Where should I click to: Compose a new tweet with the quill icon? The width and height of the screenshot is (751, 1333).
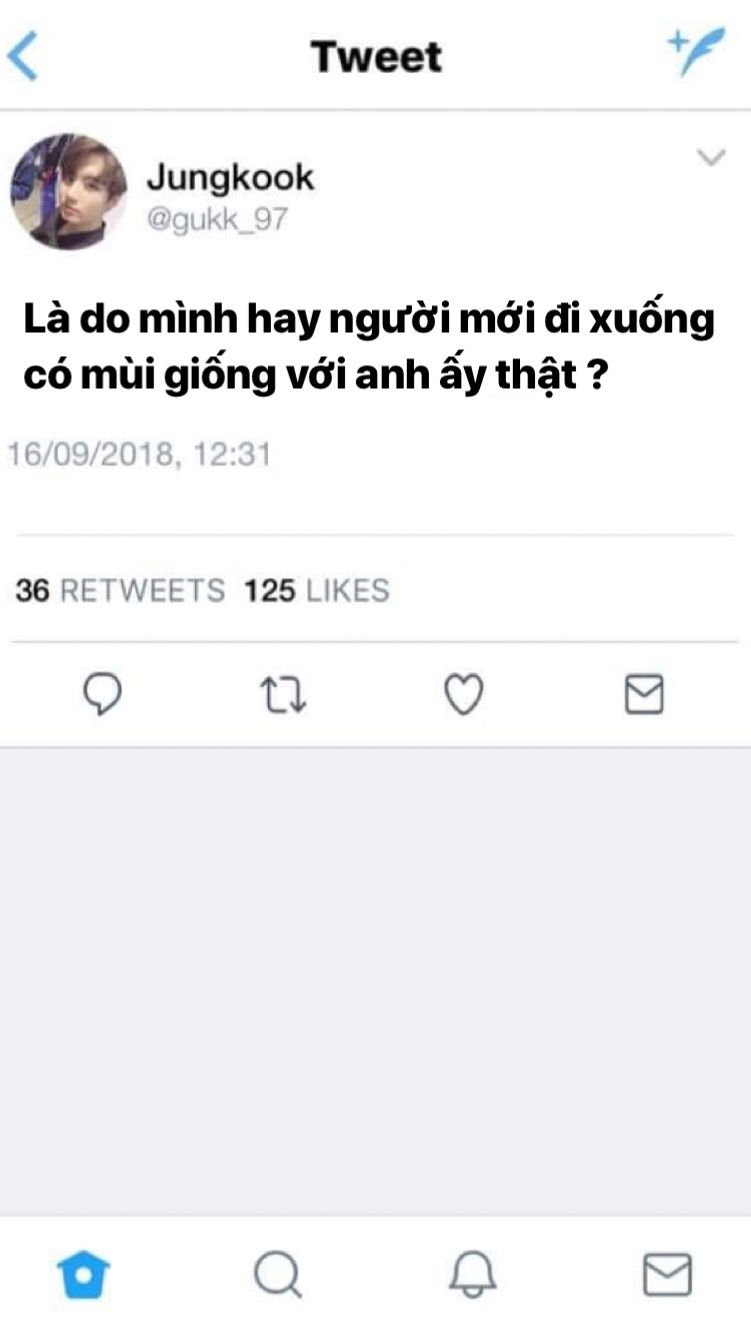point(696,52)
